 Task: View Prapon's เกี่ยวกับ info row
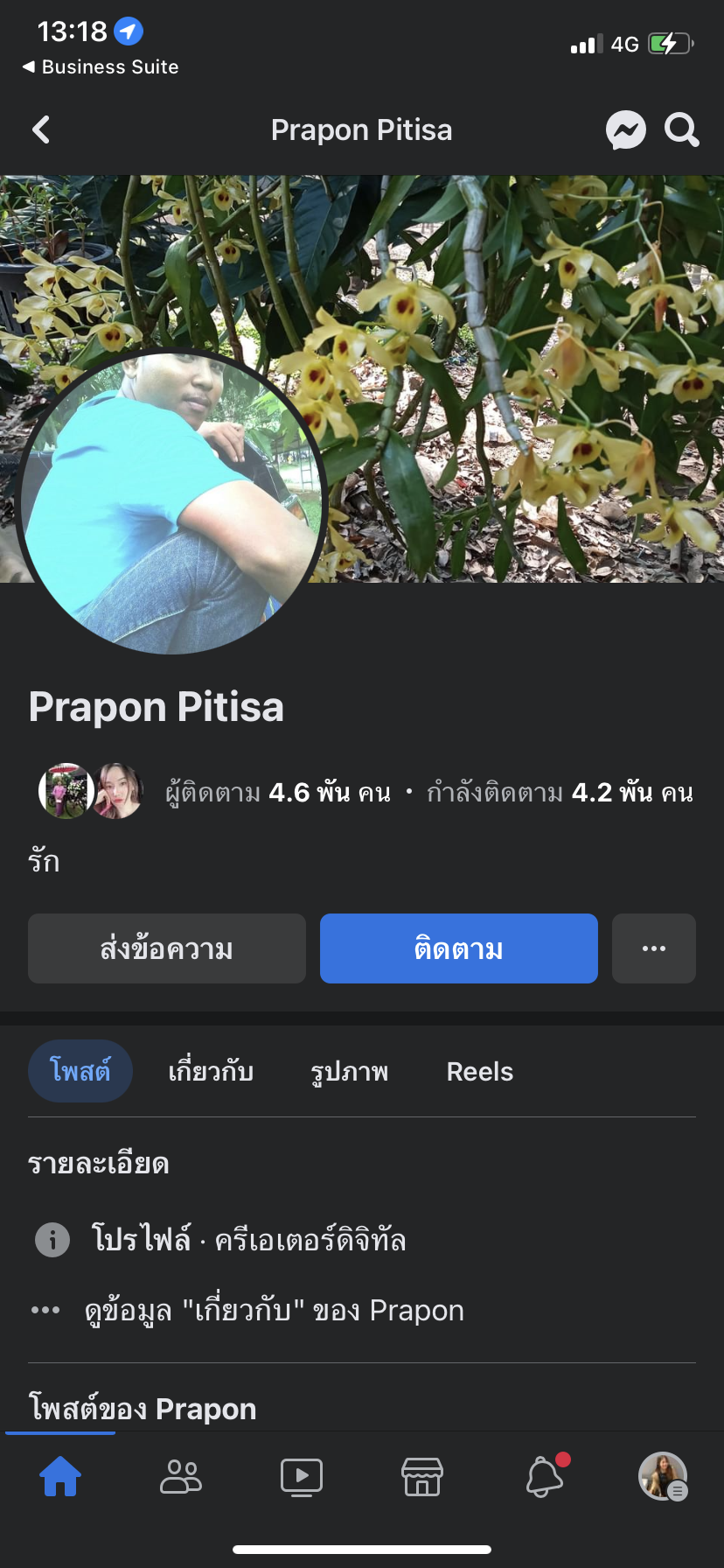click(274, 1310)
